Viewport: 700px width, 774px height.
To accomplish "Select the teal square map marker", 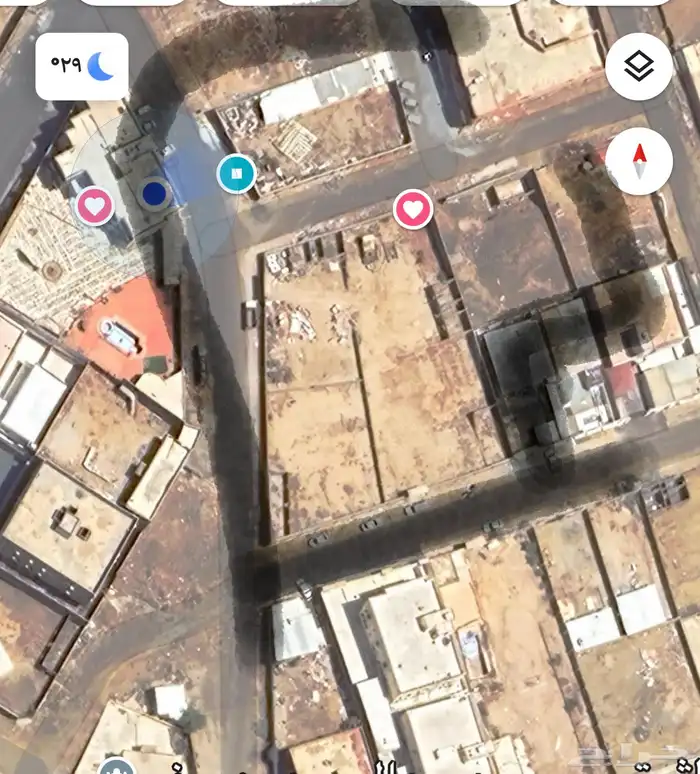I will pos(237,174).
